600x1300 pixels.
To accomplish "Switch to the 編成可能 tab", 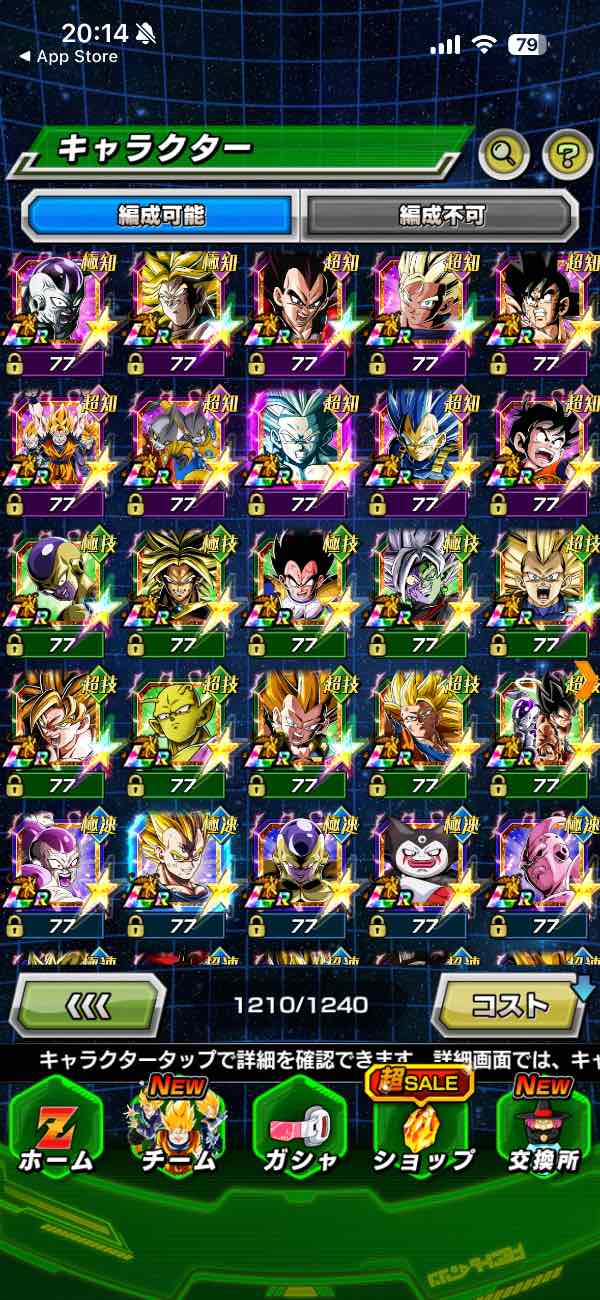I will (160, 214).
